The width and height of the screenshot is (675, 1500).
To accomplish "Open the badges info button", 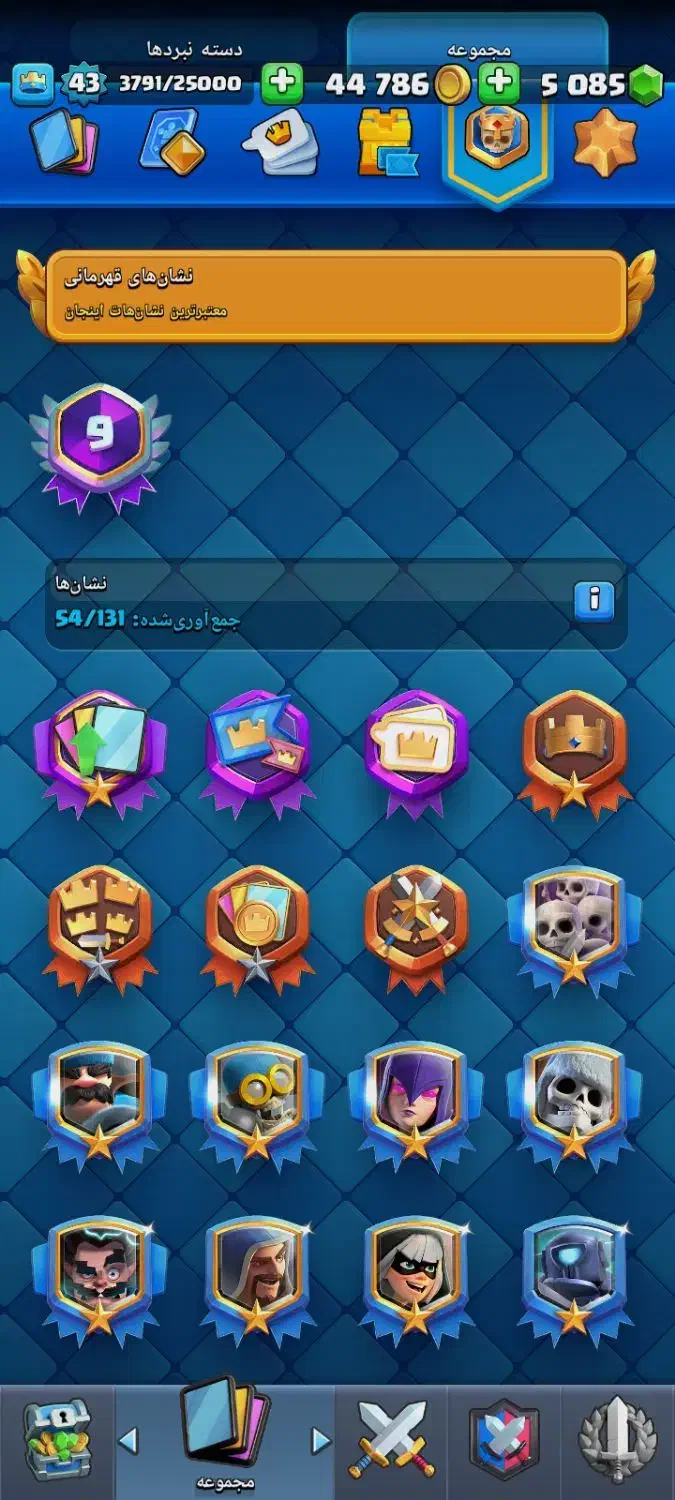I will click(594, 600).
